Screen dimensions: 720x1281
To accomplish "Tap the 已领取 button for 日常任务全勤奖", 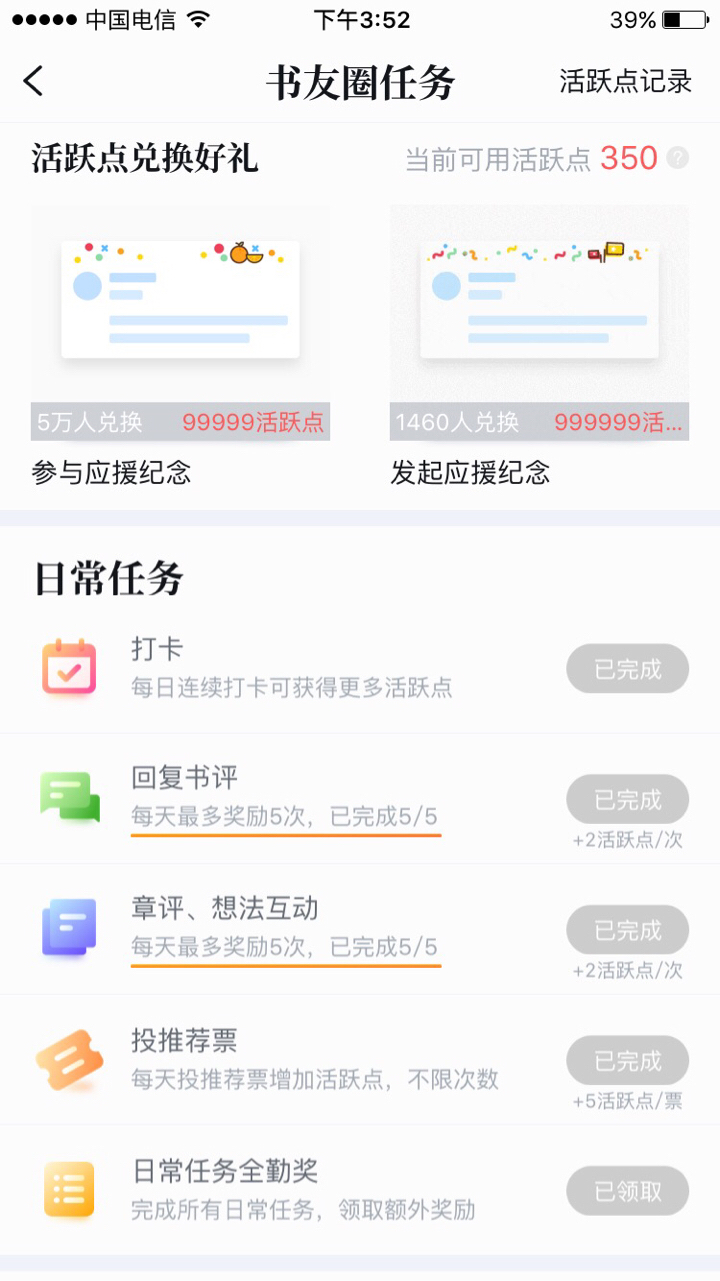I will (x=628, y=1191).
